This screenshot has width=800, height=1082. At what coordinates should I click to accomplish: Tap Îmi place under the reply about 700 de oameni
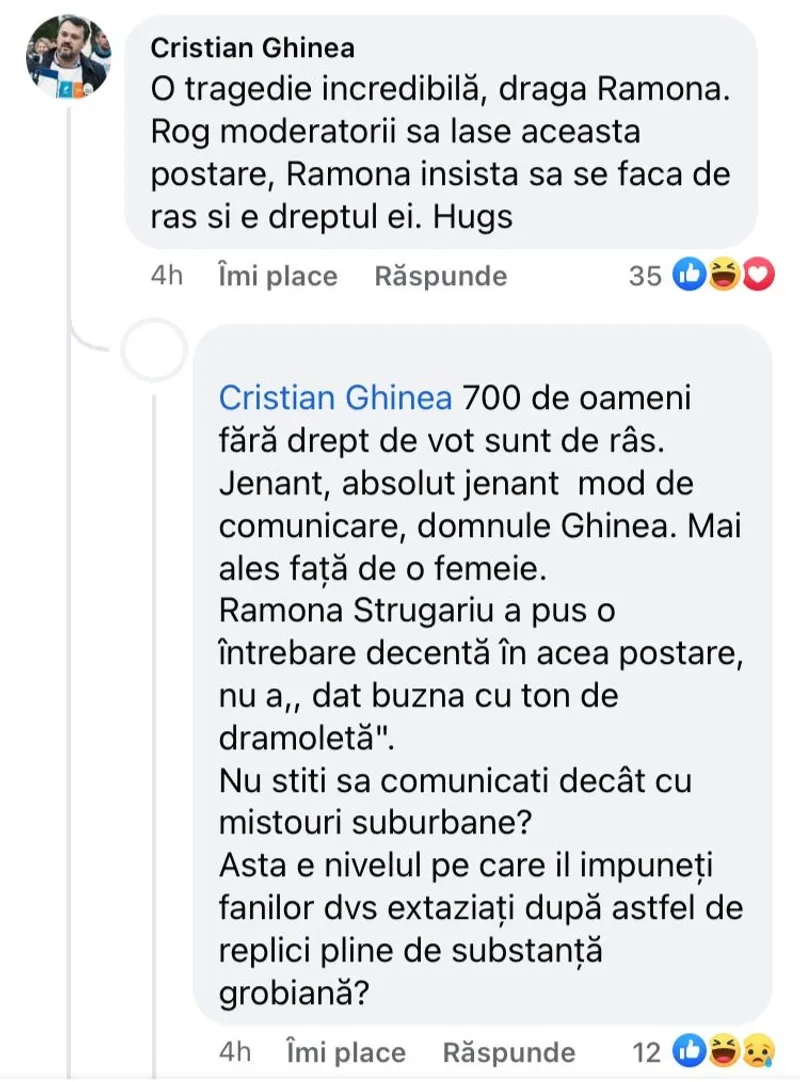(346, 1052)
